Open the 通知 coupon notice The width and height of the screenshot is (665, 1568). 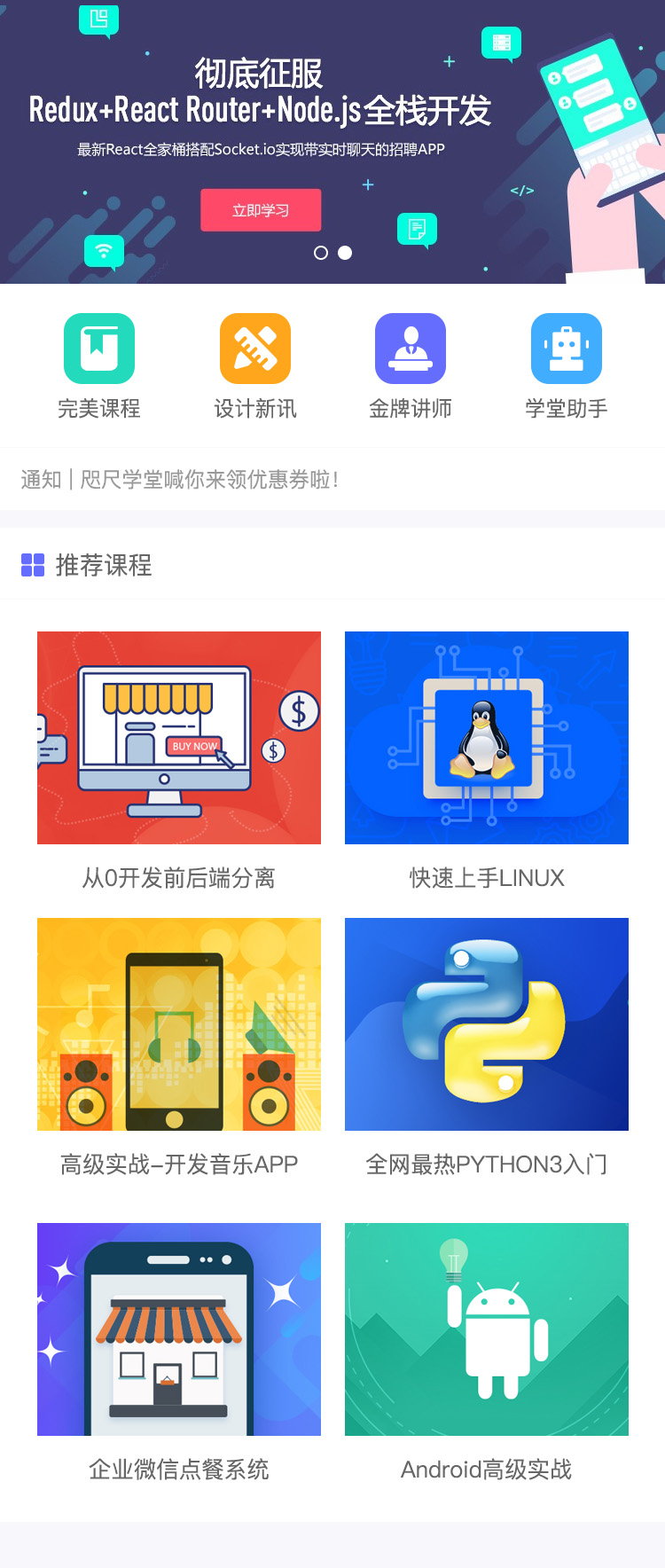(180, 480)
